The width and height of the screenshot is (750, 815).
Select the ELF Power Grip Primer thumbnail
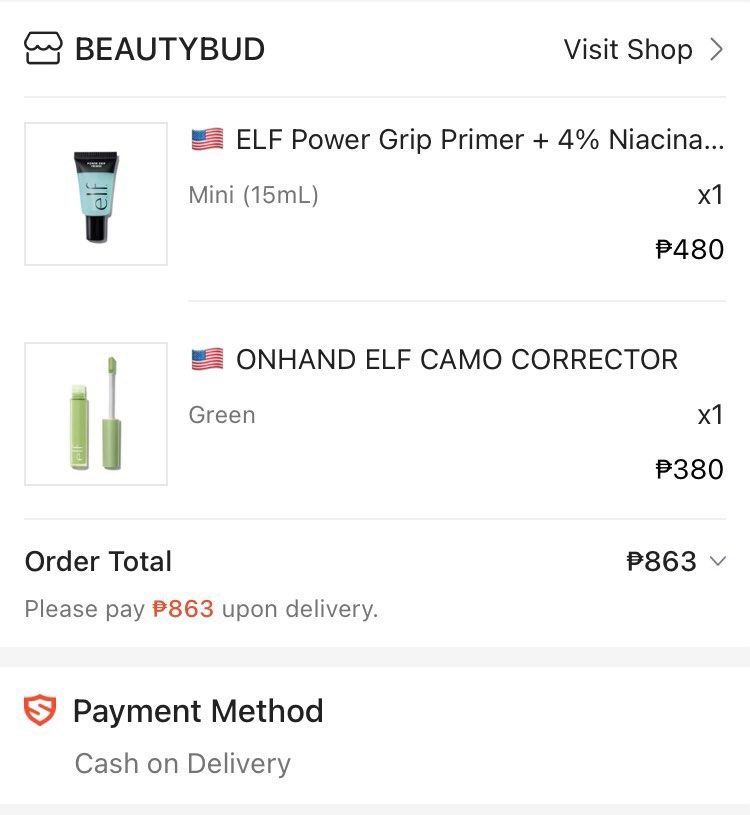[95, 194]
